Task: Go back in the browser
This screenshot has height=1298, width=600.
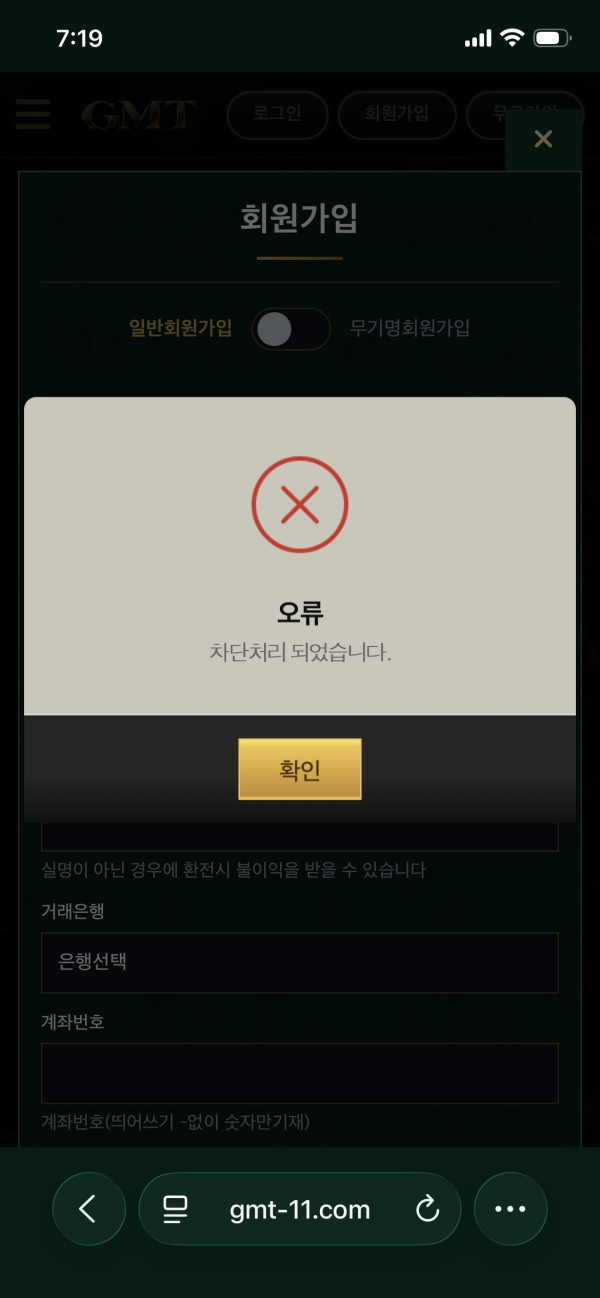Action: (x=89, y=1208)
